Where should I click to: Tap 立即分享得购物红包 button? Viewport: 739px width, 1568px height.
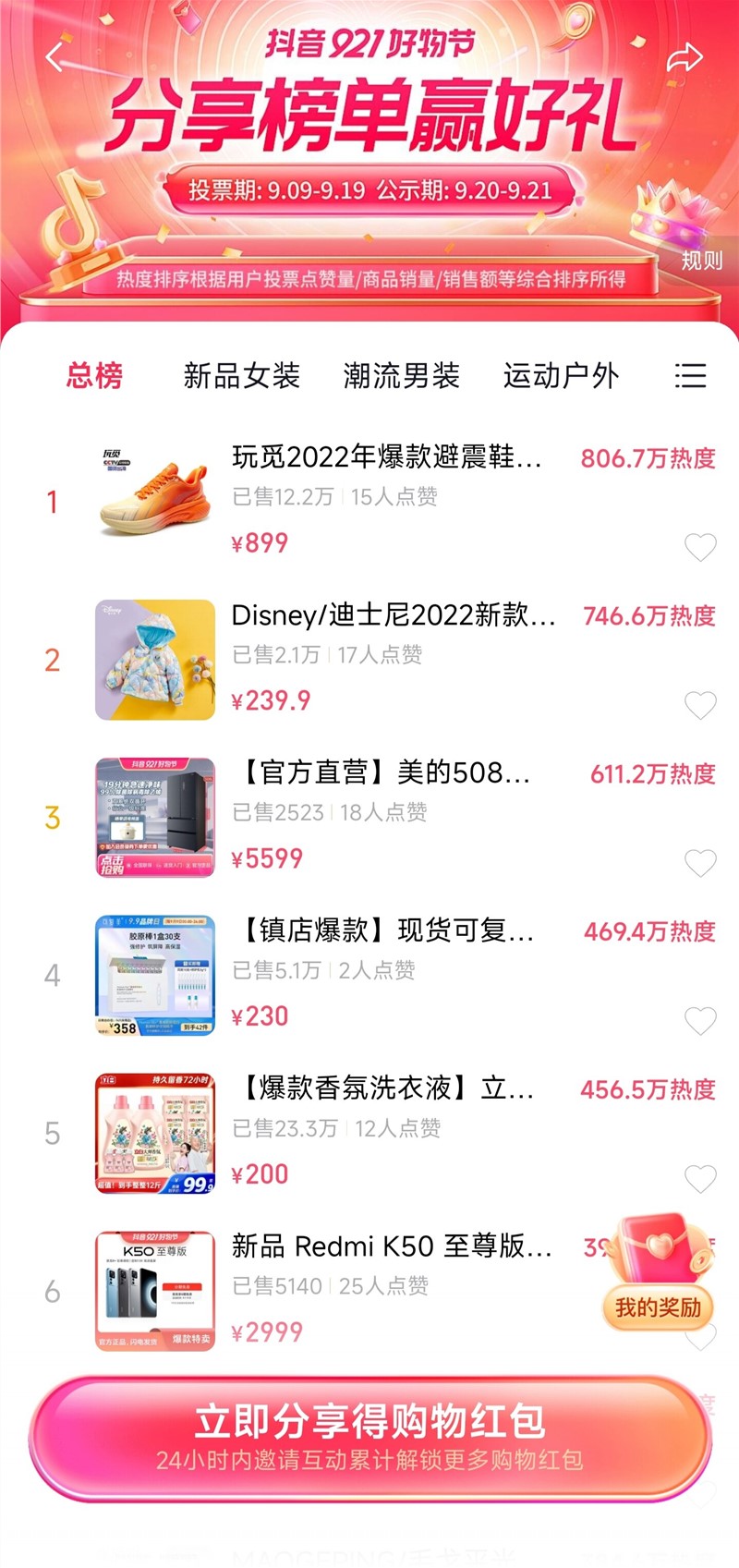tap(369, 1437)
